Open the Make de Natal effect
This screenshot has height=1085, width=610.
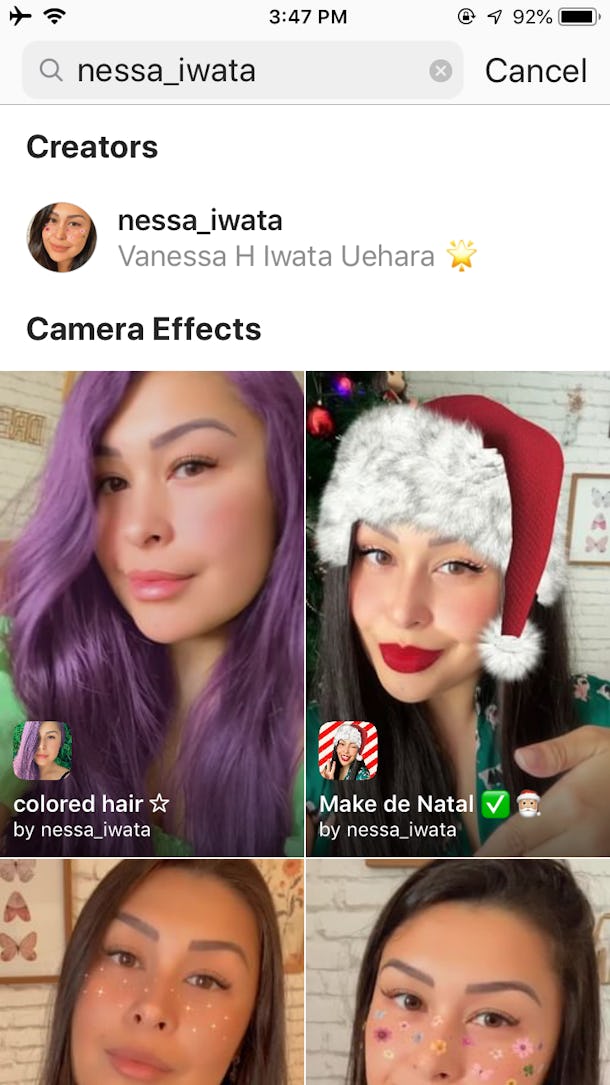[x=458, y=614]
